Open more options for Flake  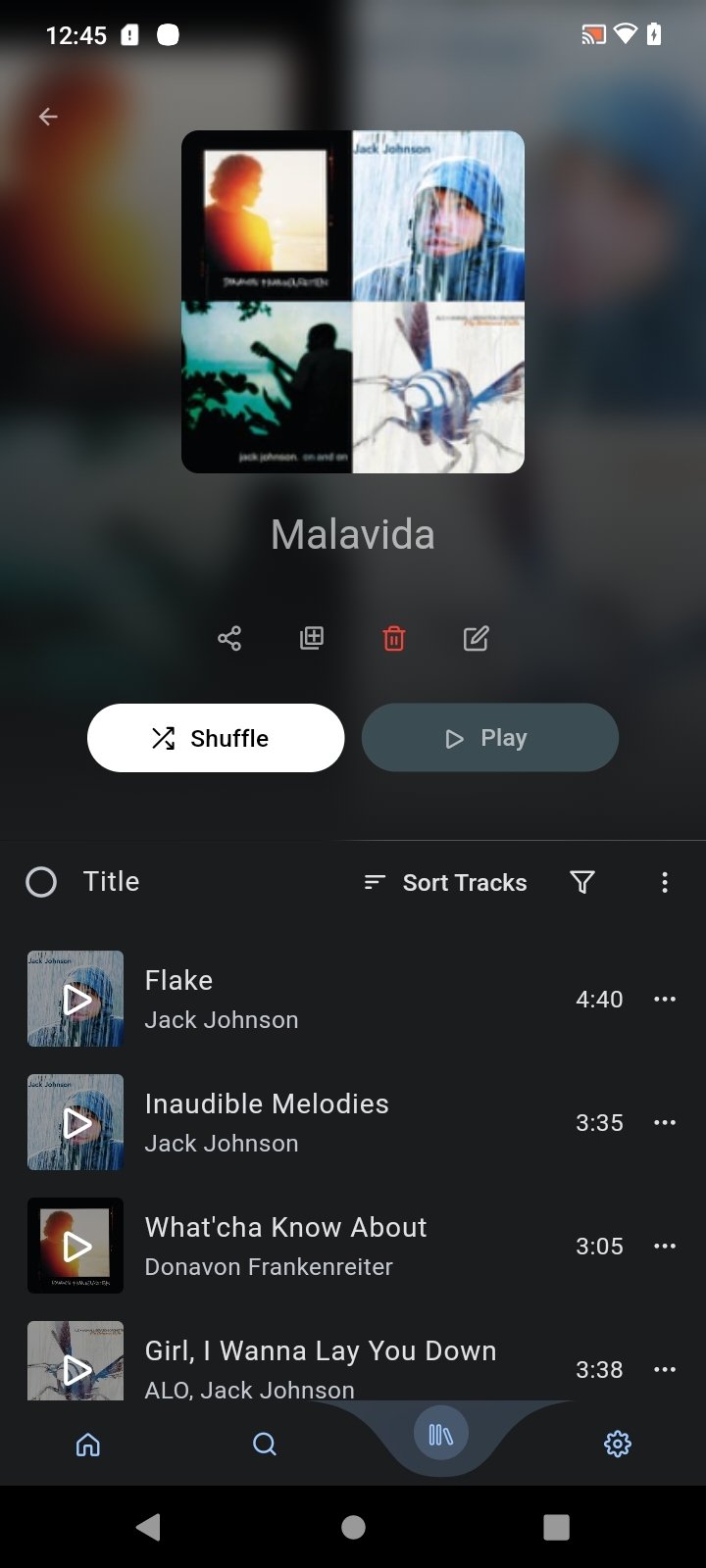(x=665, y=999)
